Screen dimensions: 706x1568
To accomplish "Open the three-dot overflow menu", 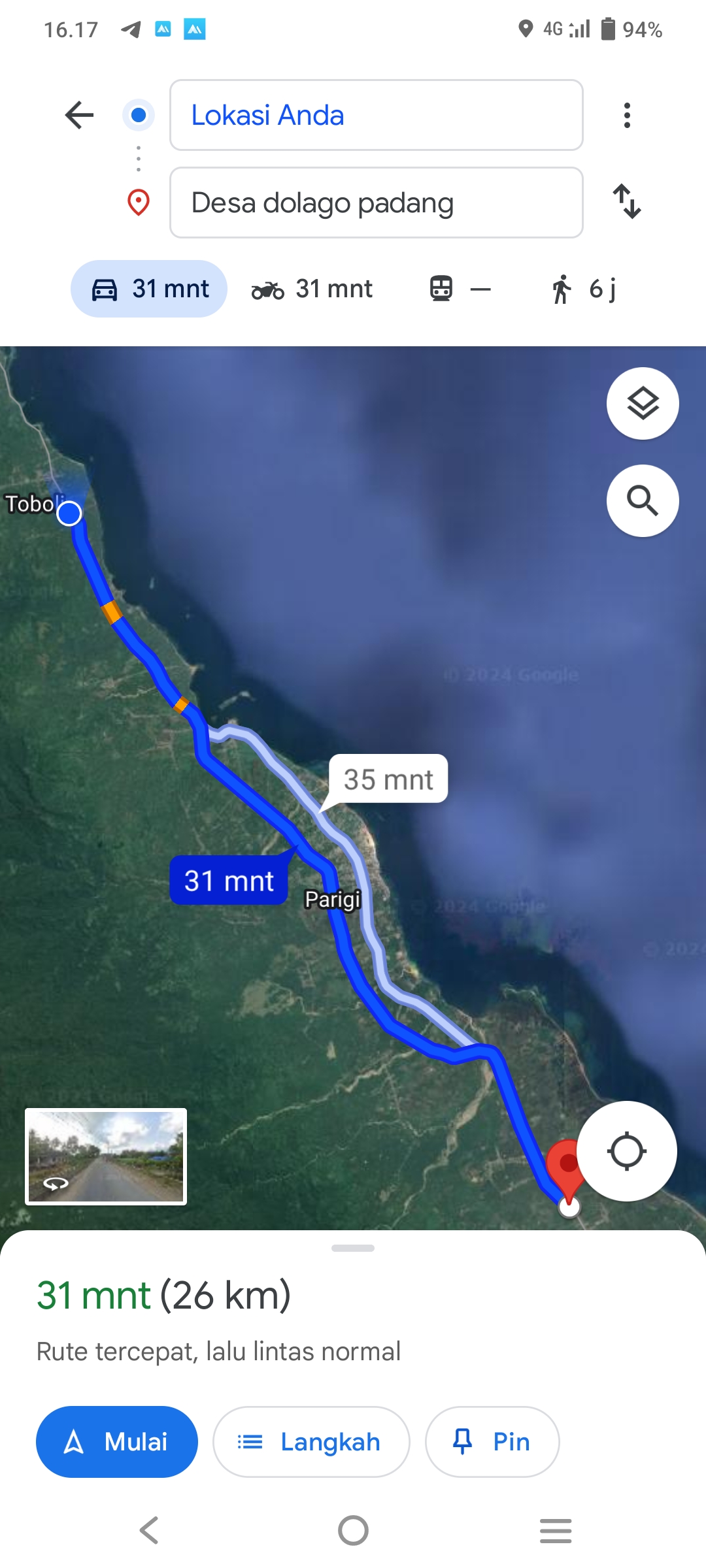I will [x=627, y=115].
